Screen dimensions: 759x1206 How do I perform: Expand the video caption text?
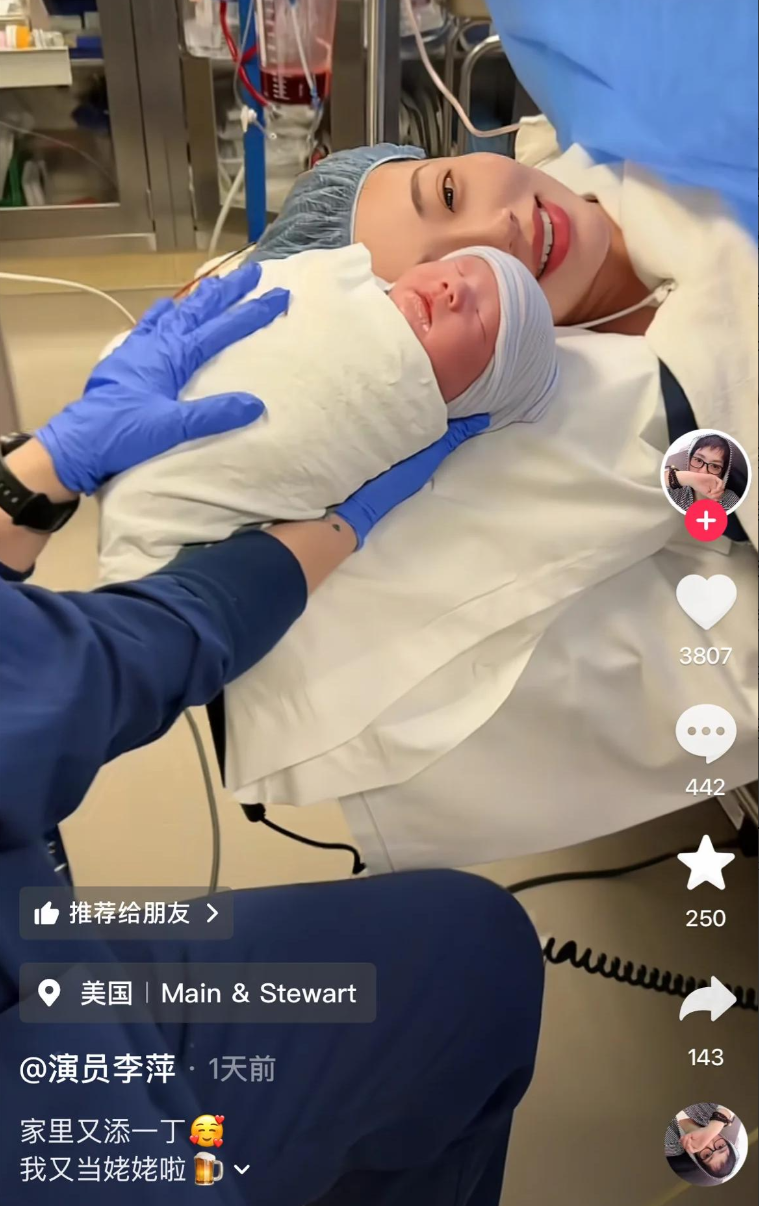241,1169
